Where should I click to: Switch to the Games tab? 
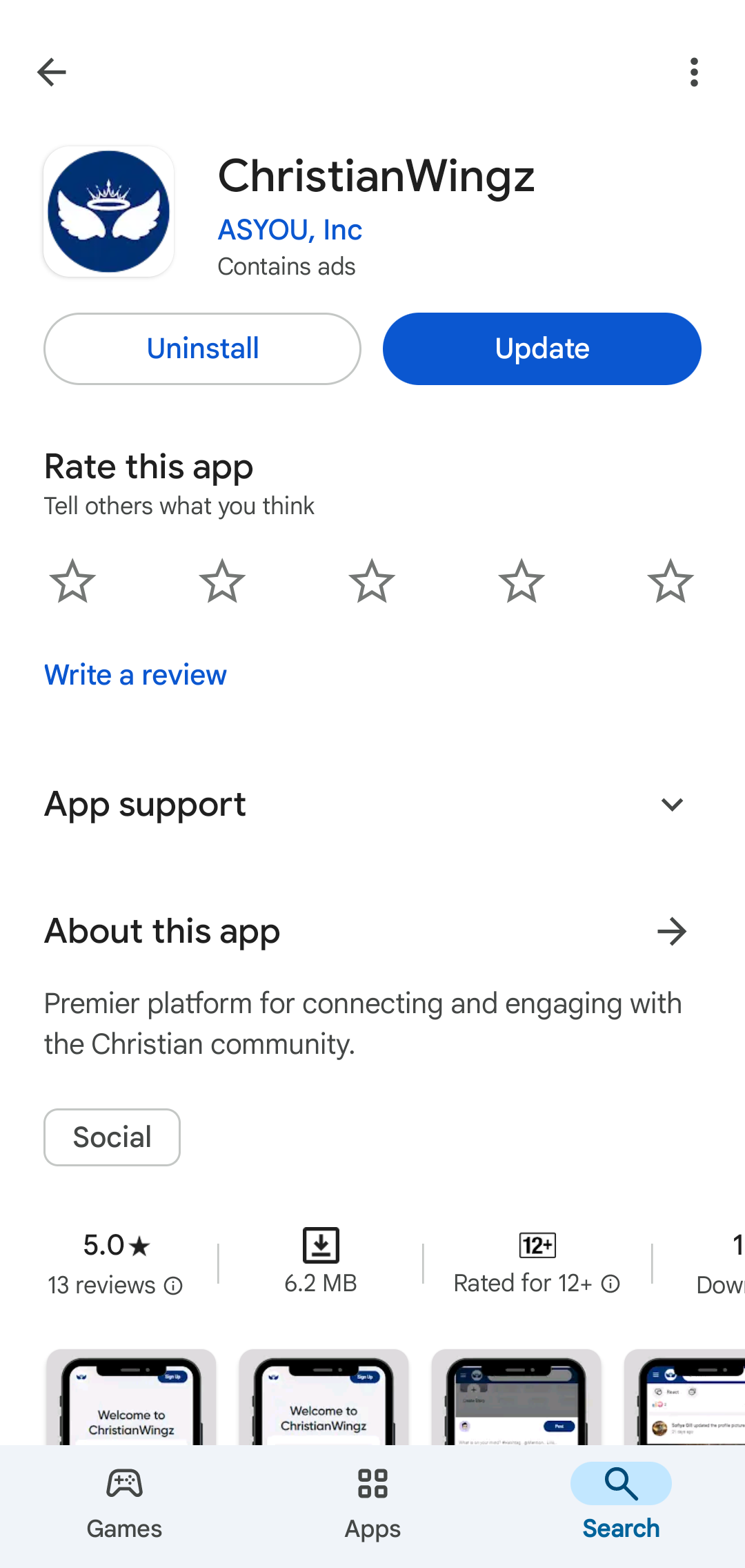(124, 1505)
